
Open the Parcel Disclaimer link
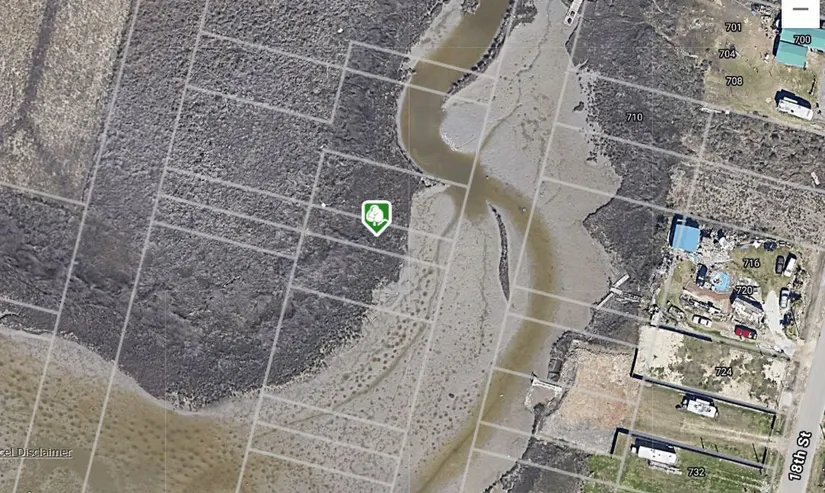(36, 452)
